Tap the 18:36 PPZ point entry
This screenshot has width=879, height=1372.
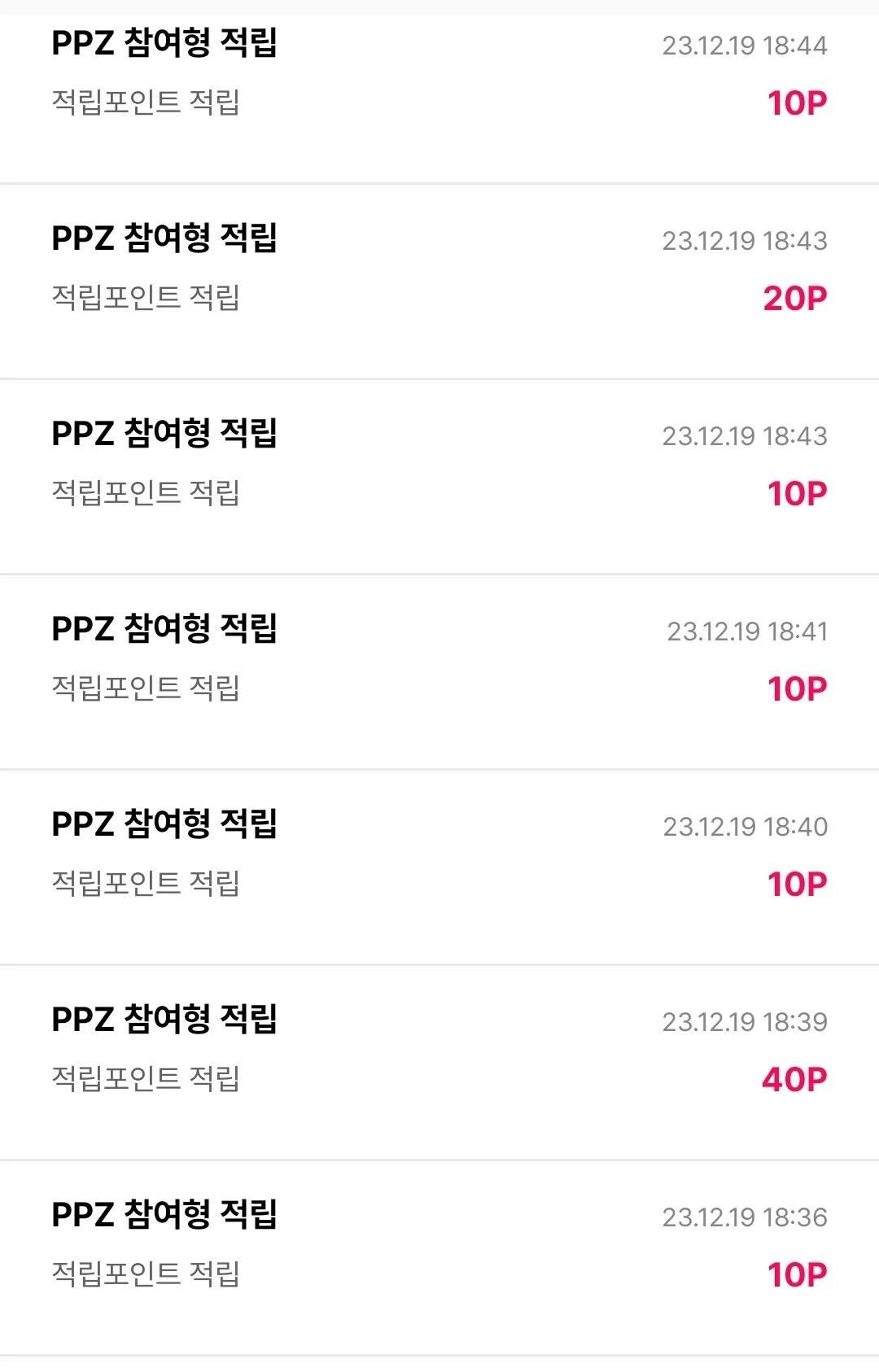coord(439,1245)
